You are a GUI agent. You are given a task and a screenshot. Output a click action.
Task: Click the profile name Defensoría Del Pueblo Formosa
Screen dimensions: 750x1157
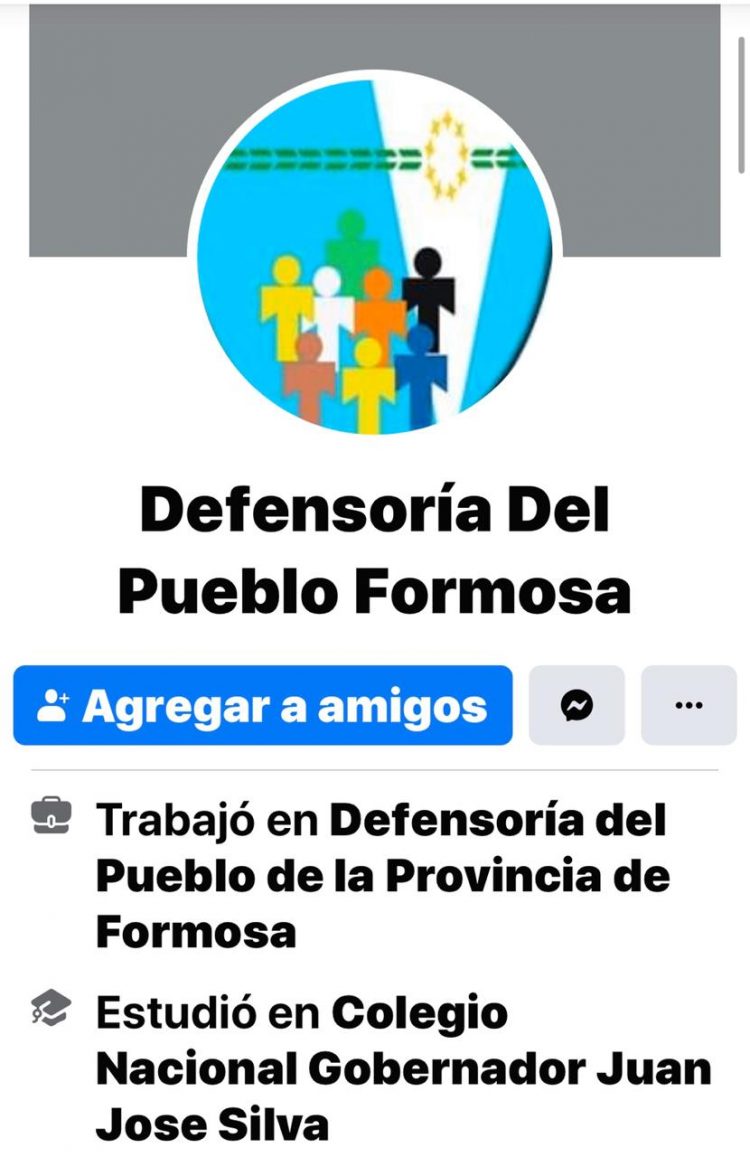click(x=375, y=549)
